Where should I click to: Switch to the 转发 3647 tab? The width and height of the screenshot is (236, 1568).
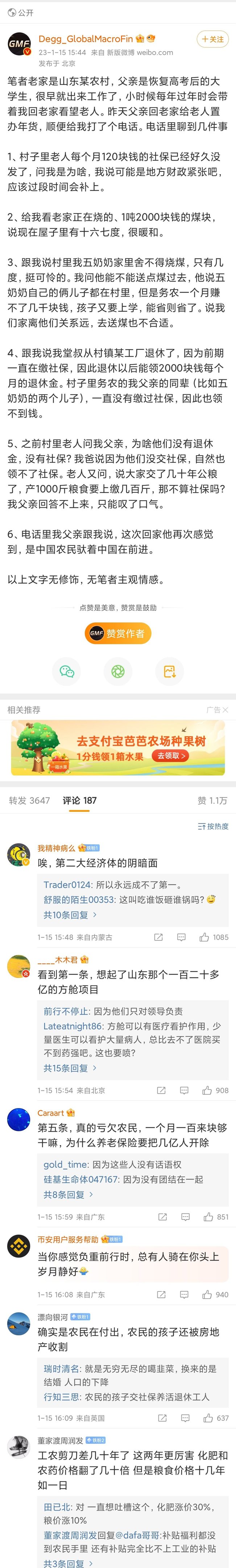[29, 800]
